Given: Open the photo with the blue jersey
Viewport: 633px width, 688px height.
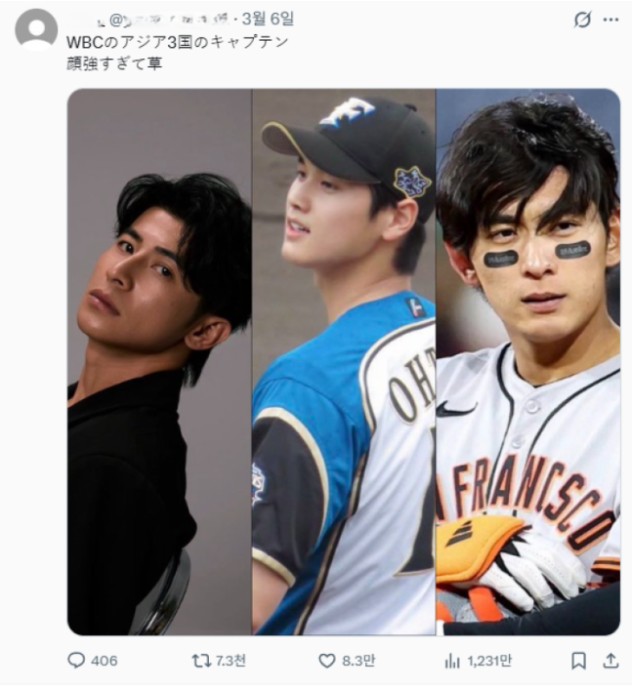Looking at the screenshot, I should [343, 362].
